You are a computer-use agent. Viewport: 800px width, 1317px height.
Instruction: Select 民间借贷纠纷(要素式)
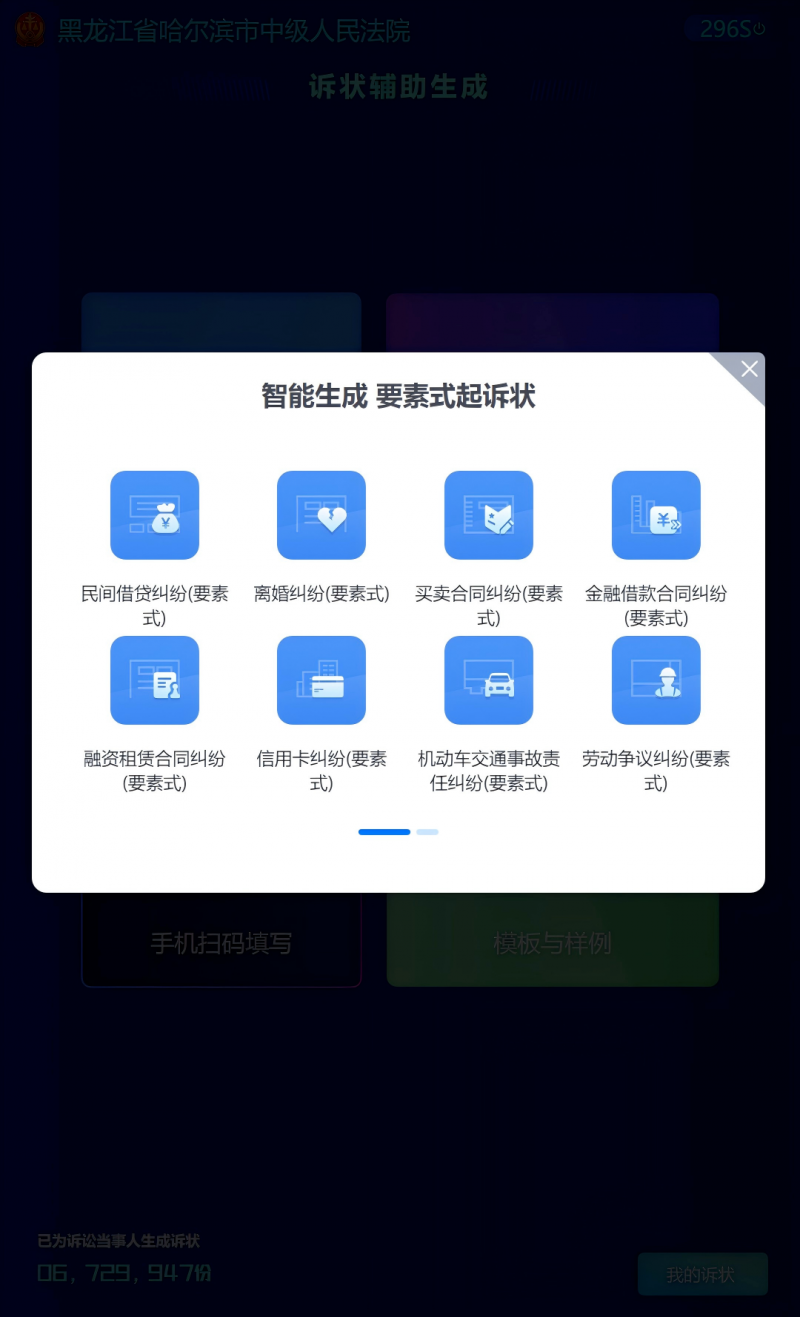click(155, 515)
